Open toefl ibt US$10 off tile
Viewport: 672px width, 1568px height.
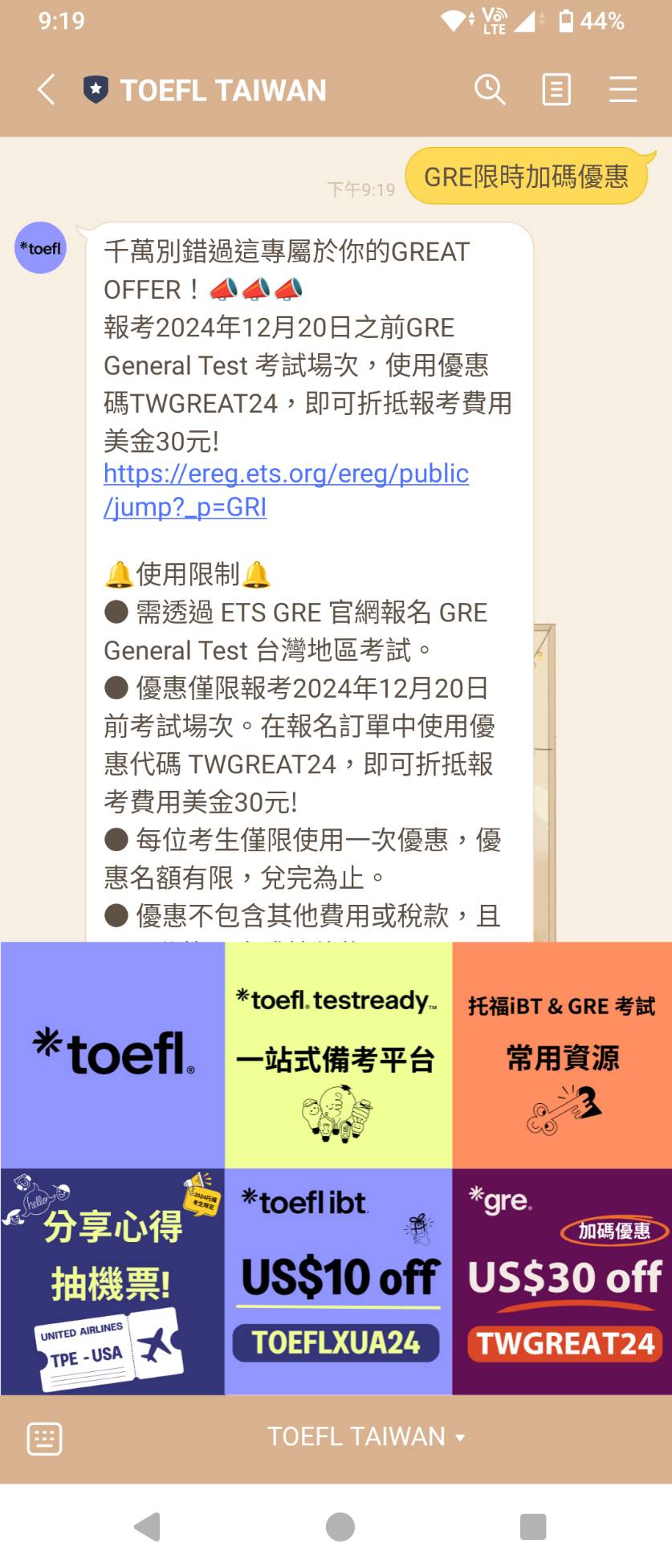tap(338, 1281)
